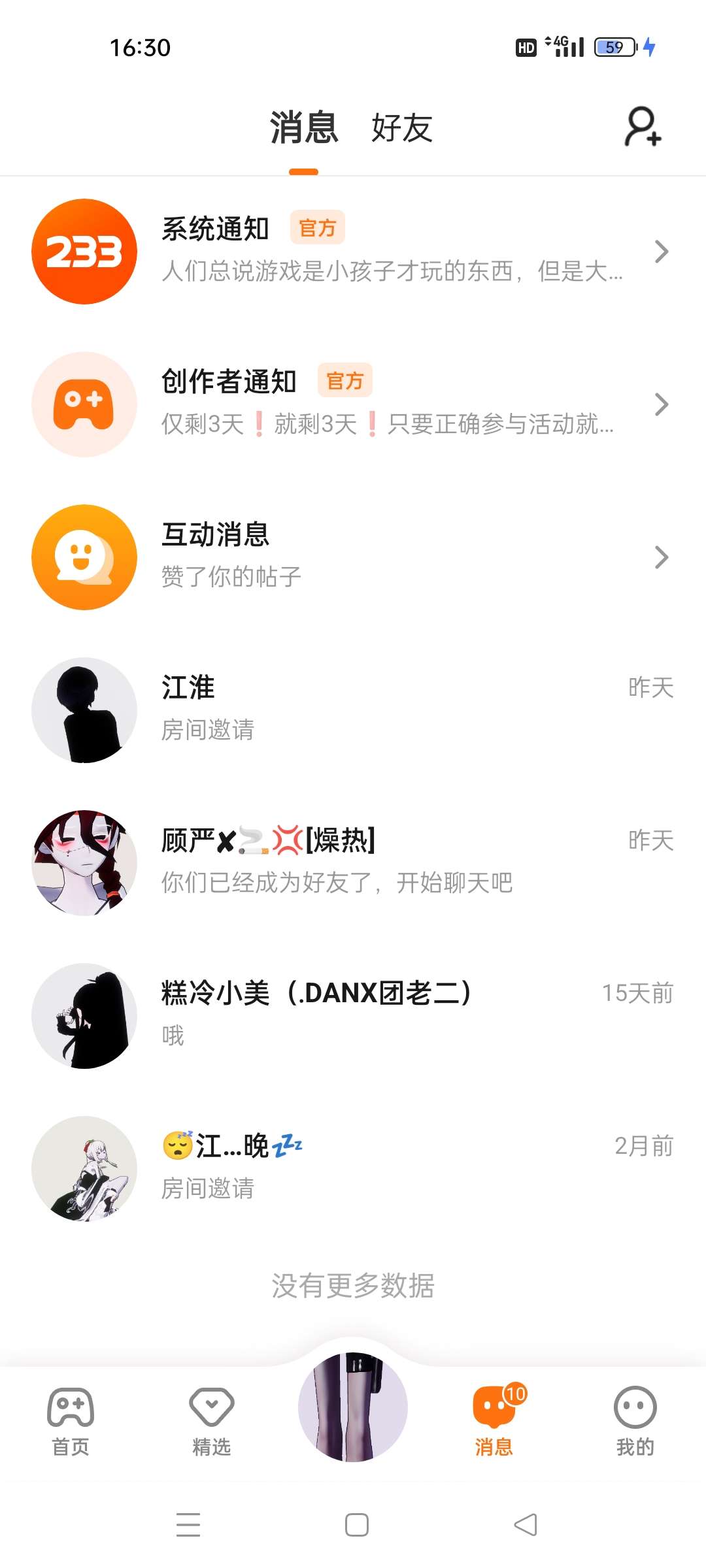Screen dimensions: 706x1568
Task: Open the chat with 糕冷小美
Action: (353, 1016)
